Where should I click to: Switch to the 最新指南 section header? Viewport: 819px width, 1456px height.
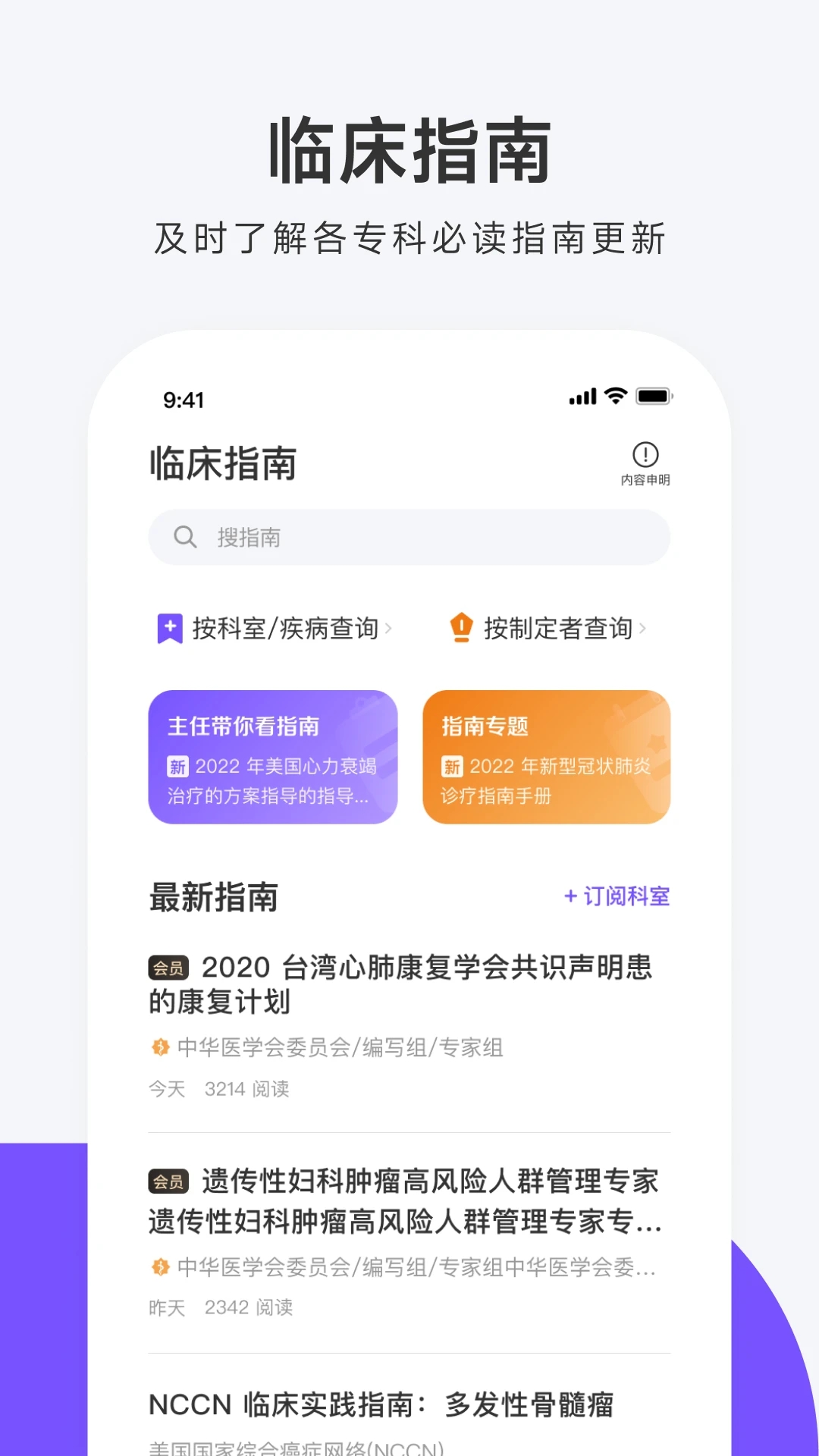point(213,897)
